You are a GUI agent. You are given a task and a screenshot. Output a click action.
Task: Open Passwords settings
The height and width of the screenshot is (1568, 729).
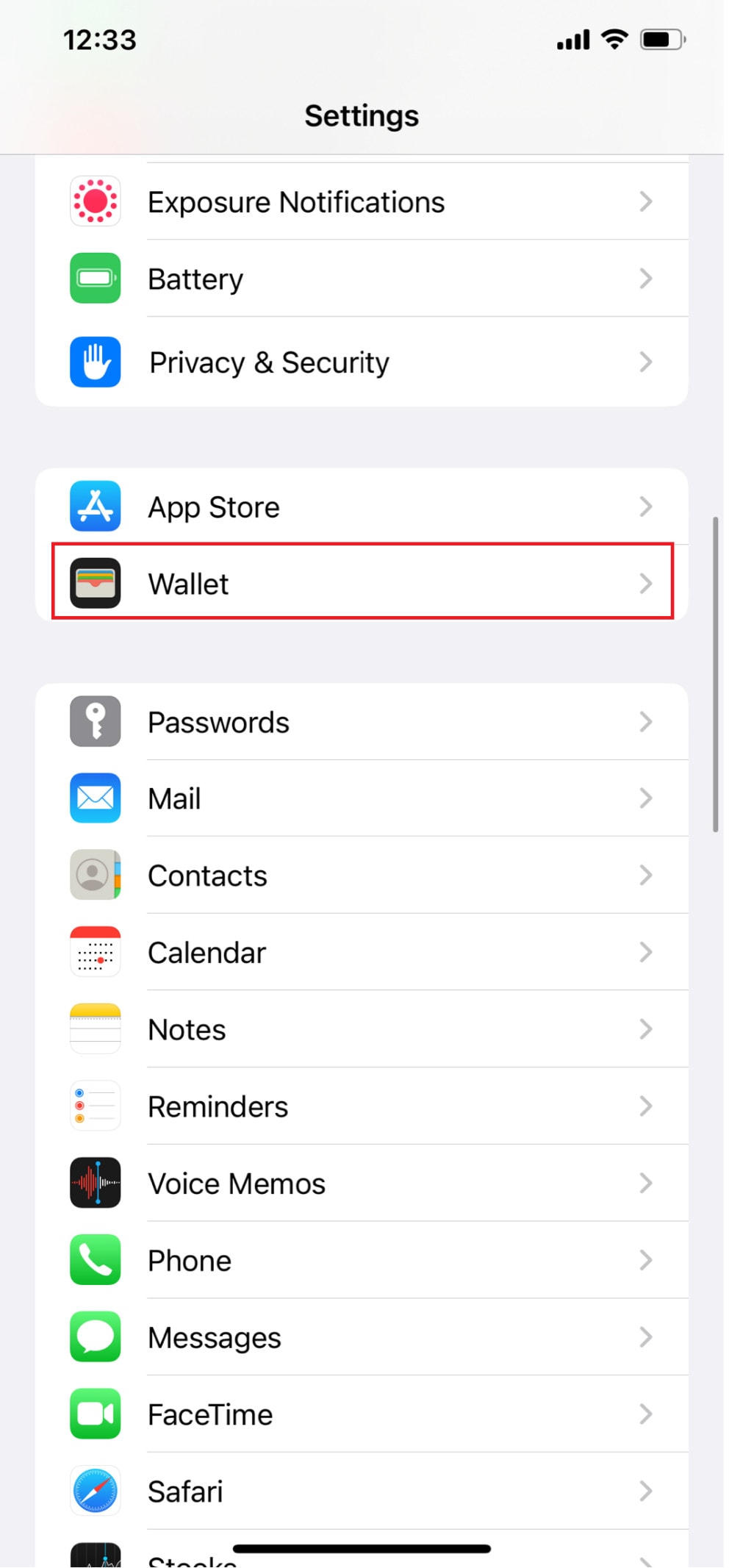[x=362, y=722]
